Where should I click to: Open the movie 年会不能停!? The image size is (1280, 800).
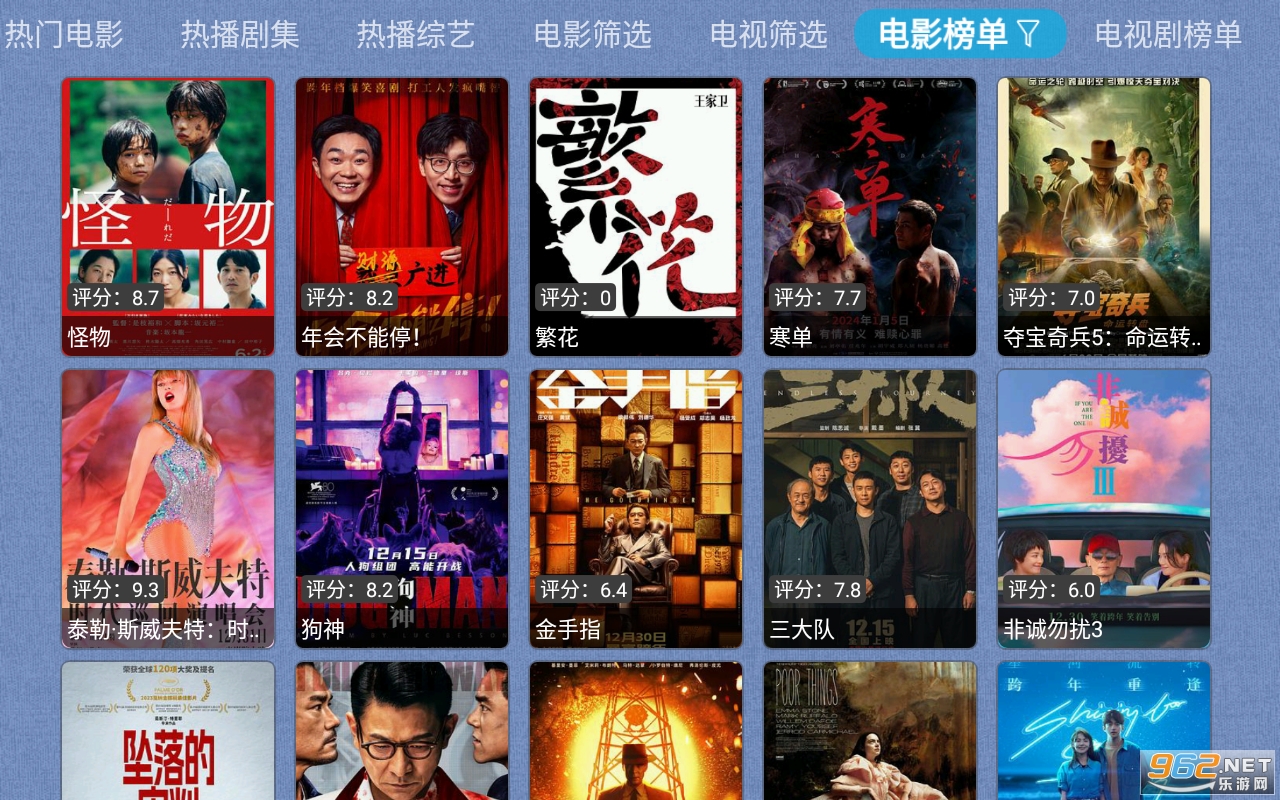[402, 216]
